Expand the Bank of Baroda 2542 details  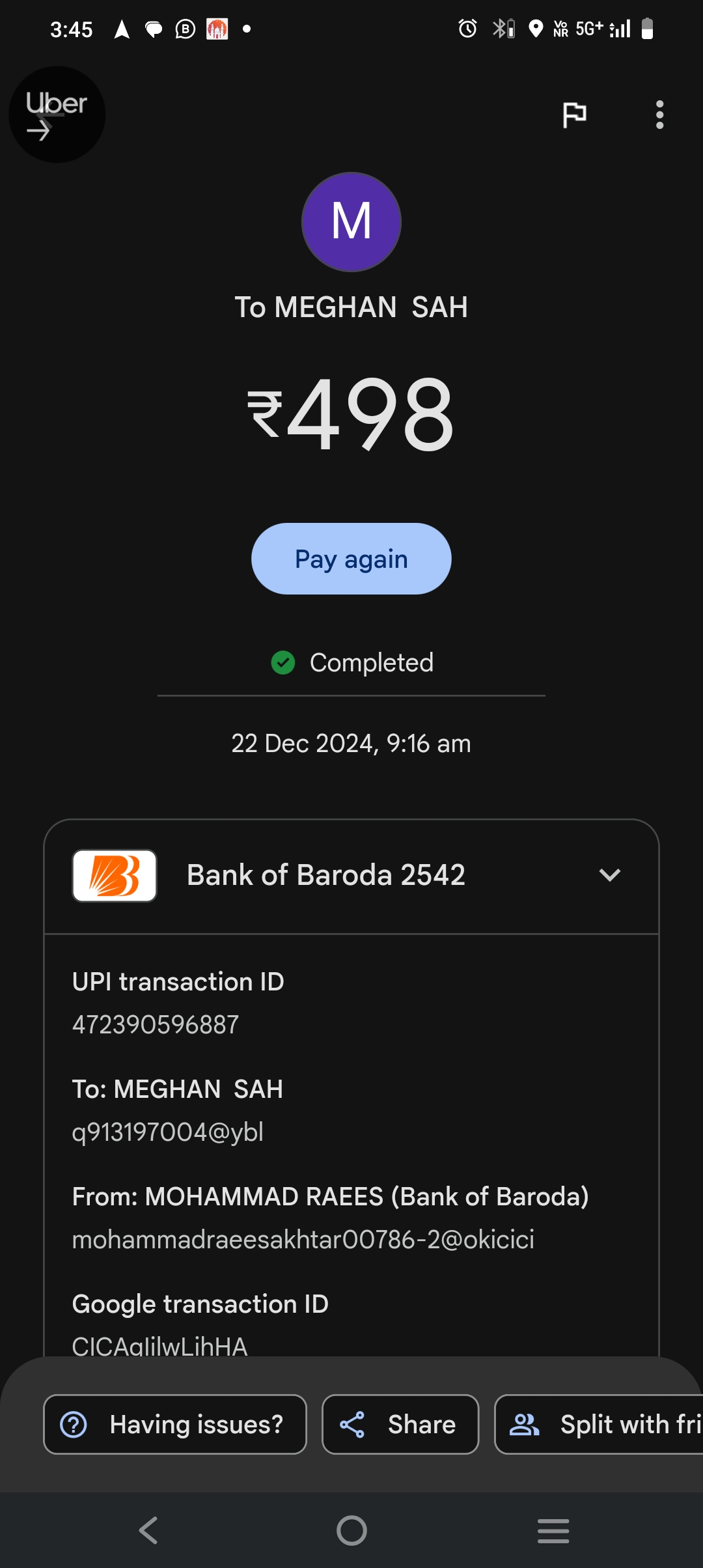609,875
